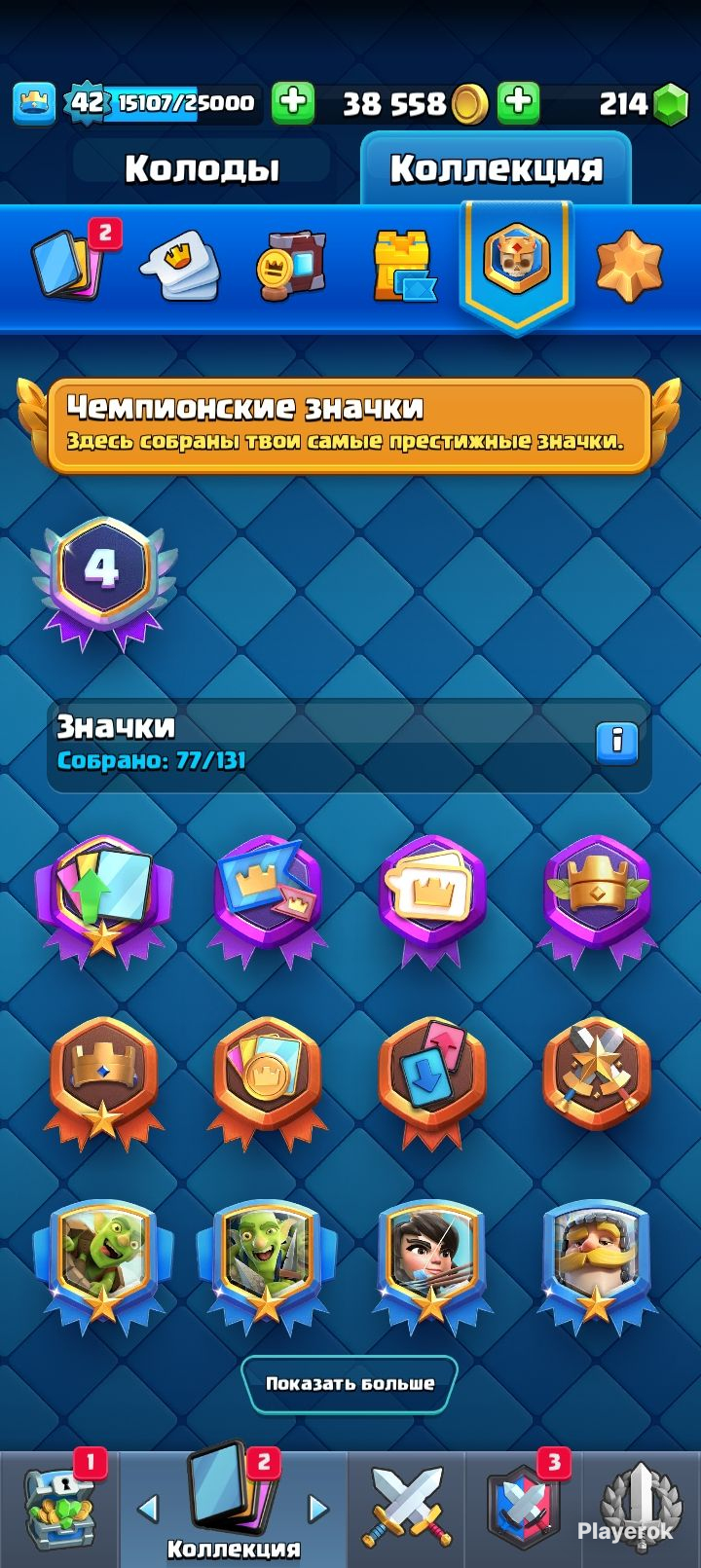Open the king profile icon

point(33,102)
